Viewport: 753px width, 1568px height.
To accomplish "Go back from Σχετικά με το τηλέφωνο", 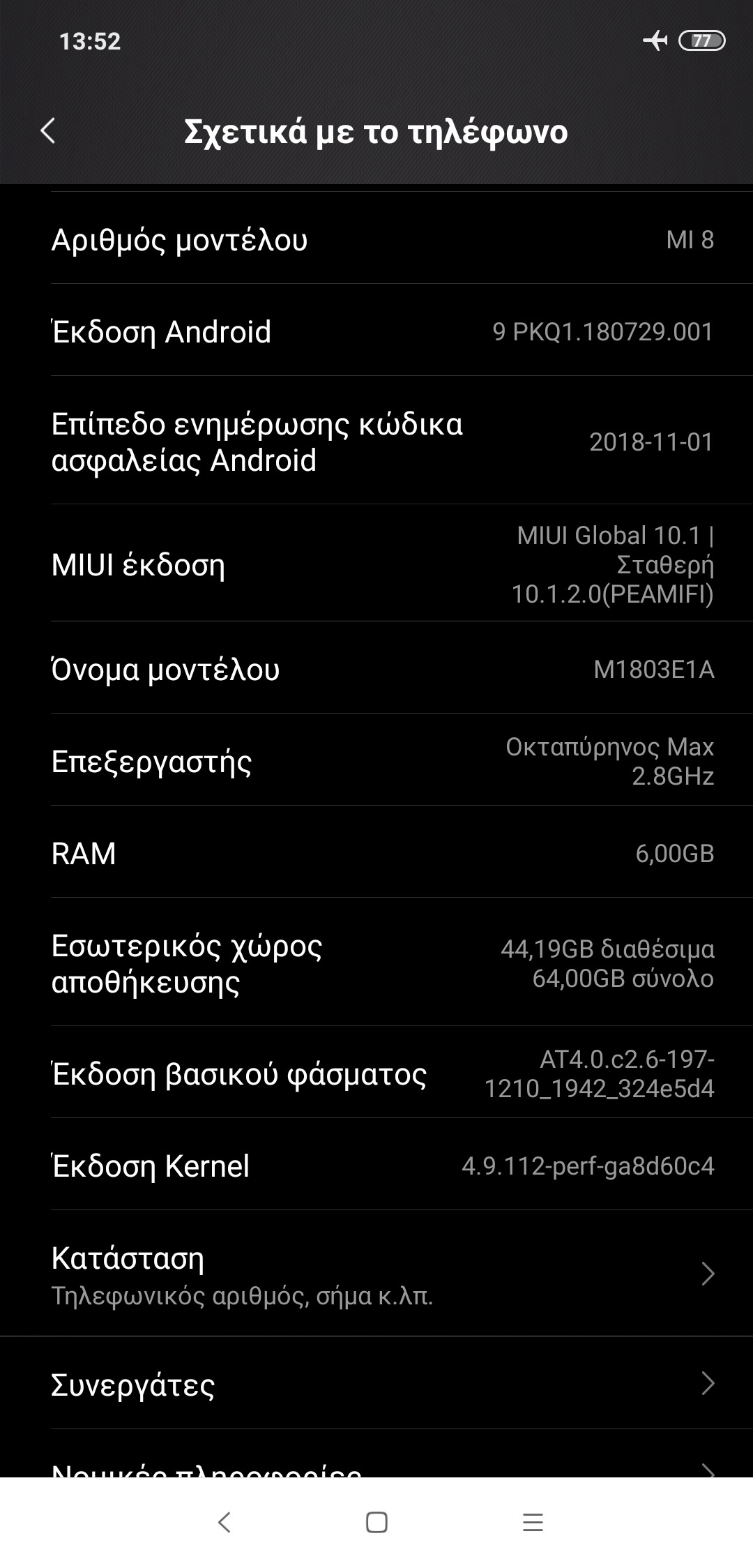I will click(x=47, y=130).
